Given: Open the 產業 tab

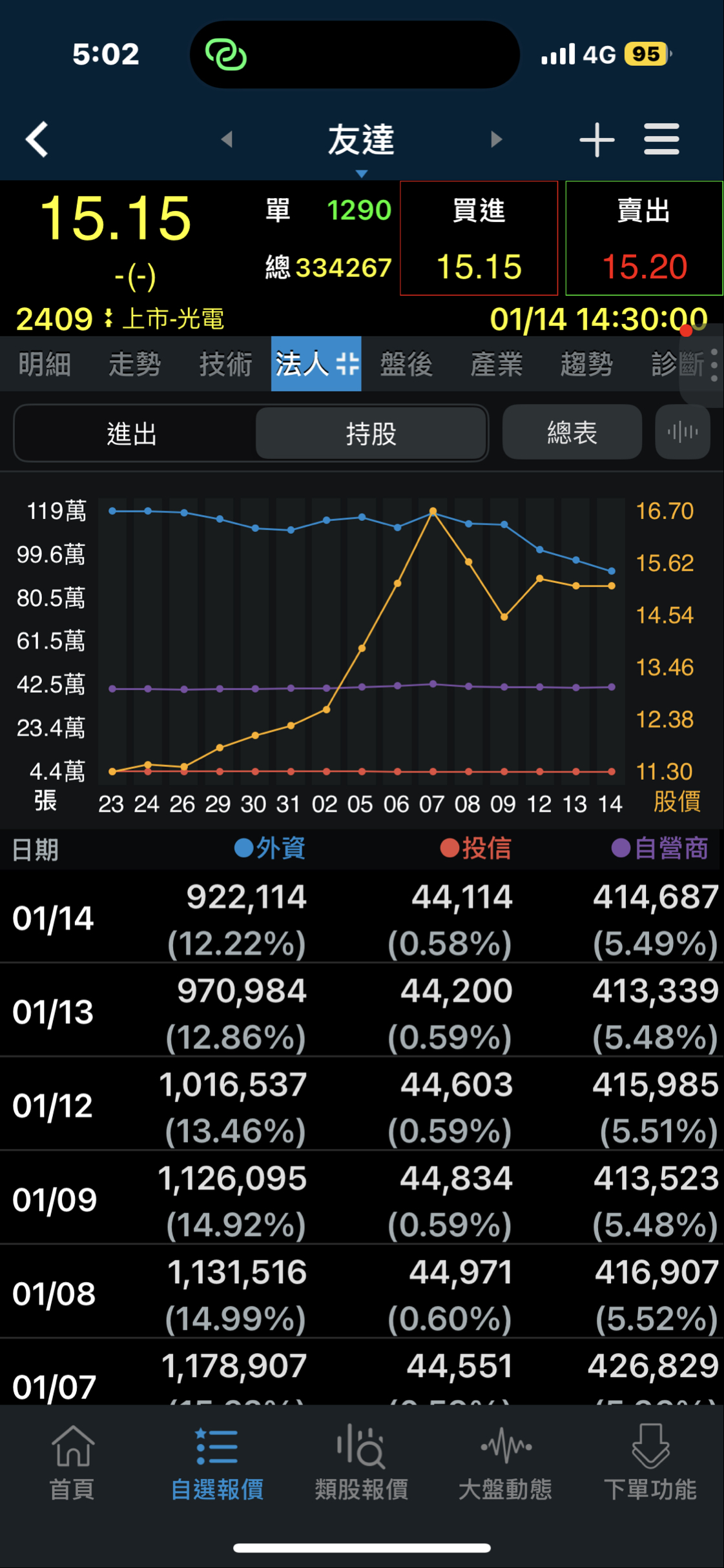Looking at the screenshot, I should coord(497,364).
